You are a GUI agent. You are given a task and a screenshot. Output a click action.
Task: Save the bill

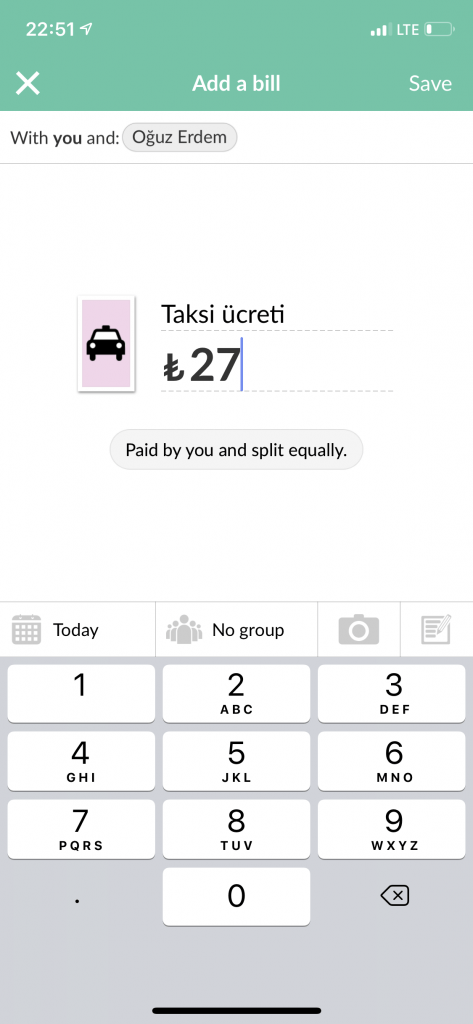click(x=430, y=84)
